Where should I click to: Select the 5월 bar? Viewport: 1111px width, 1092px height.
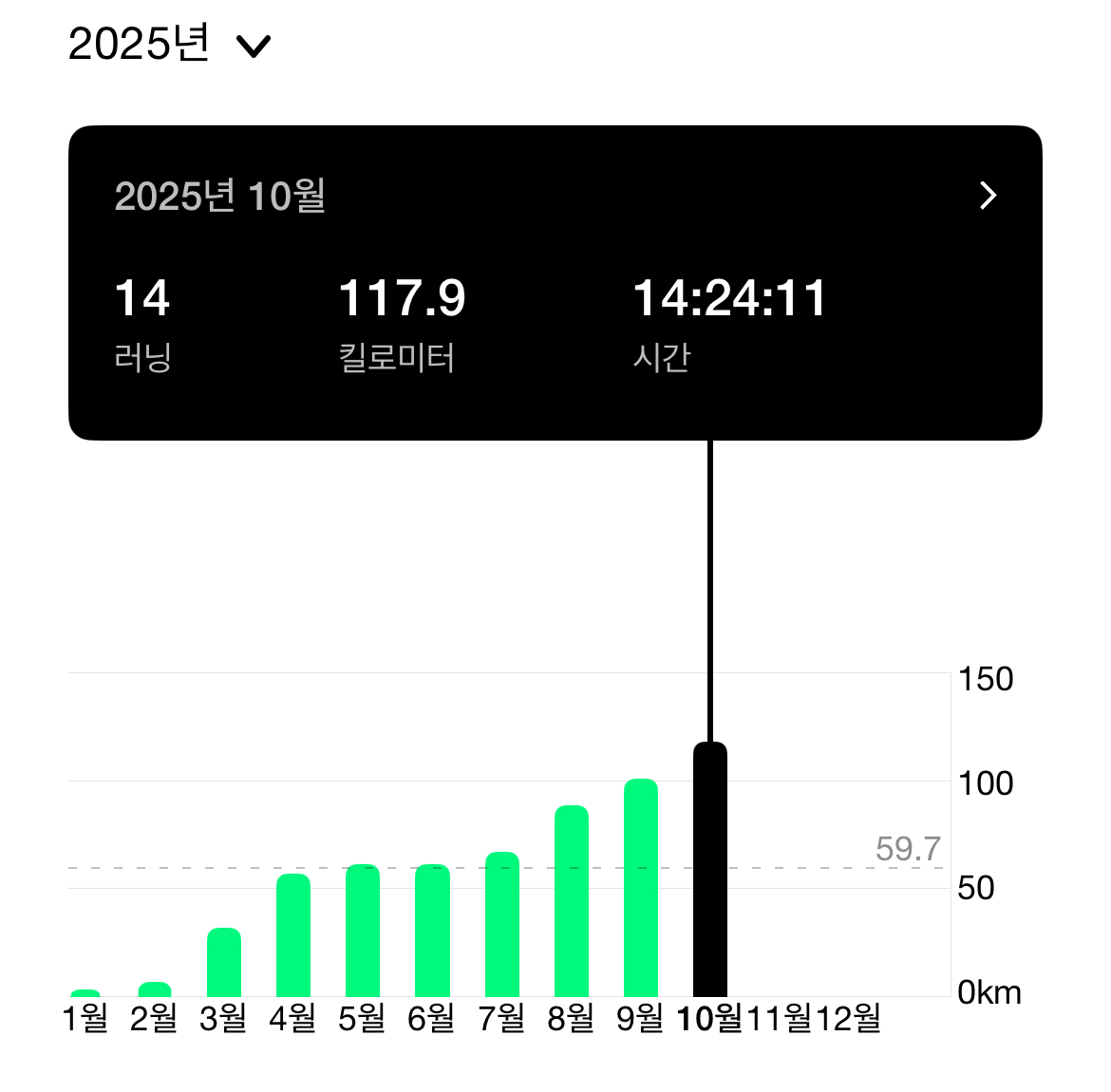coord(363,931)
